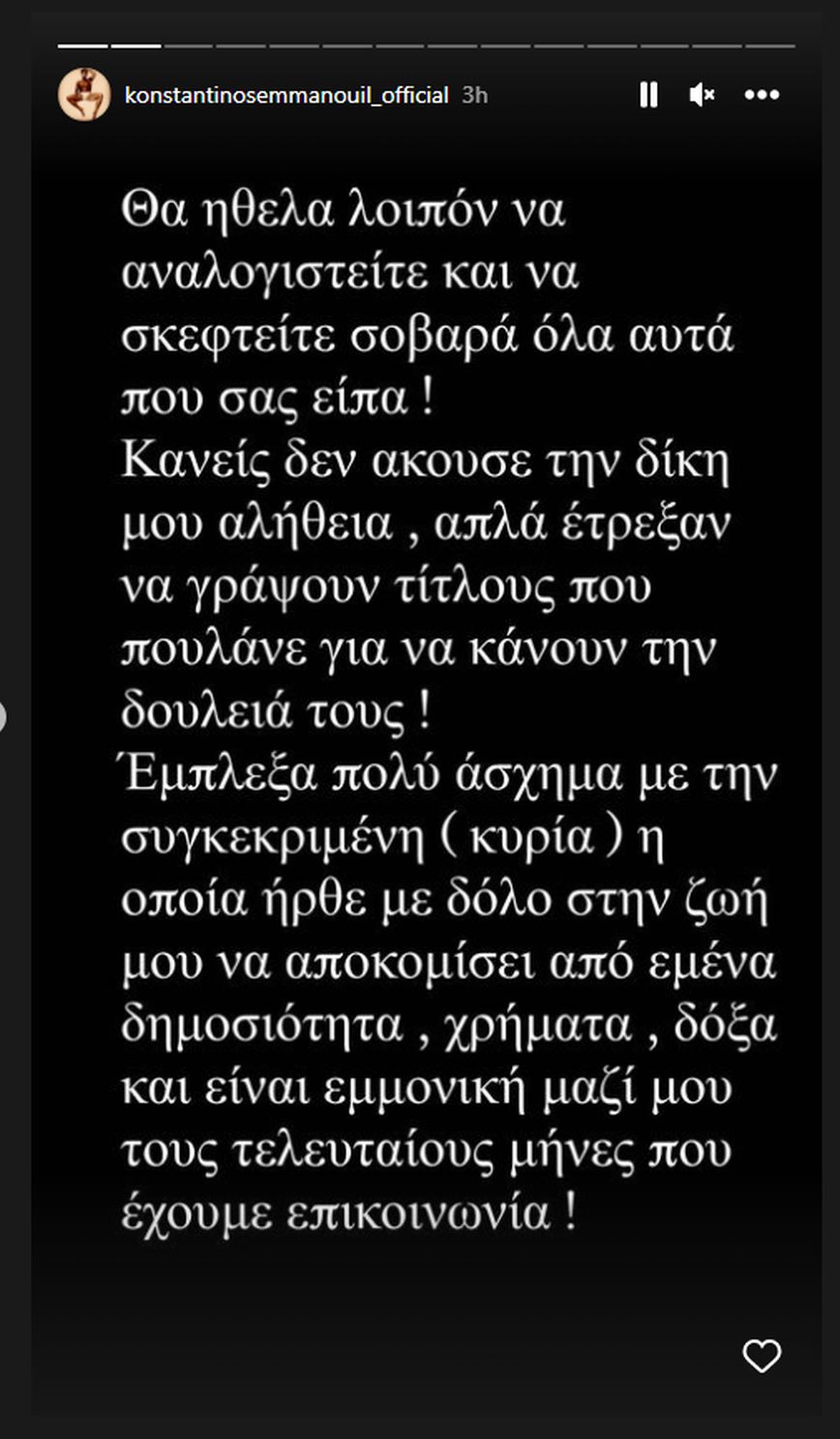840x1439 pixels.
Task: Open the three-dot overflow menu
Action: [762, 94]
